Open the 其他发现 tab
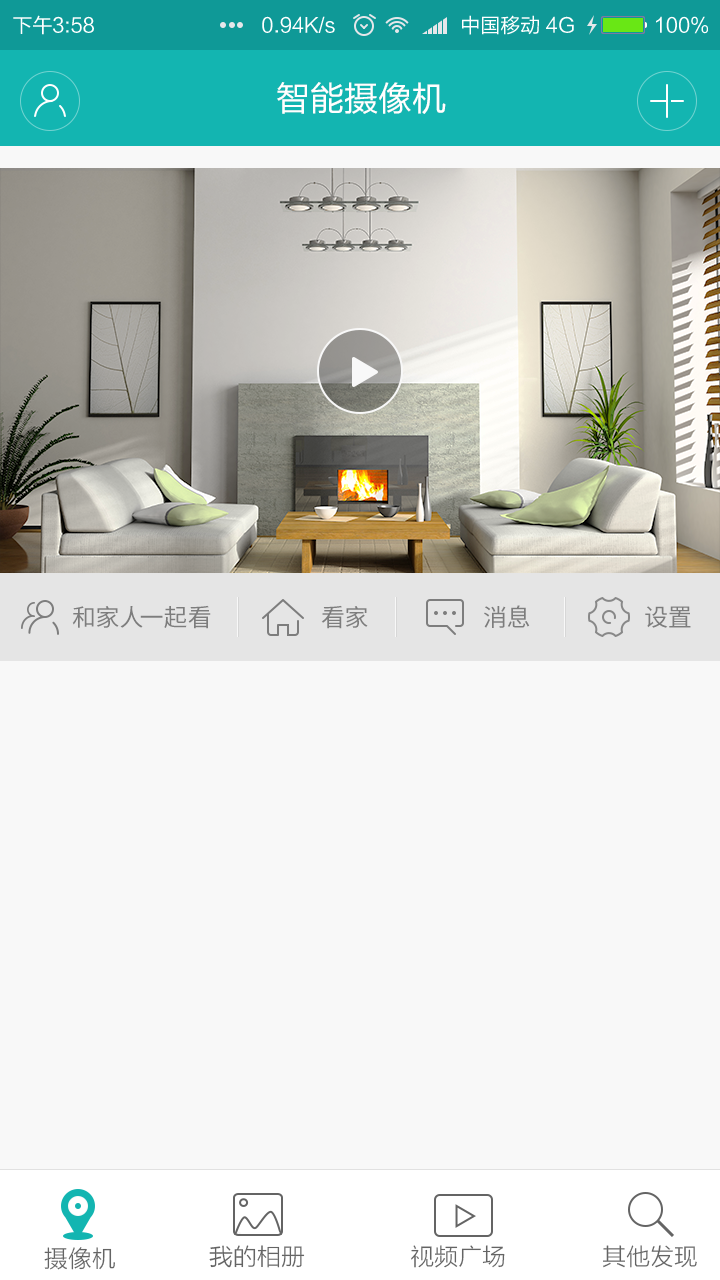720x1280 pixels. [x=649, y=1229]
